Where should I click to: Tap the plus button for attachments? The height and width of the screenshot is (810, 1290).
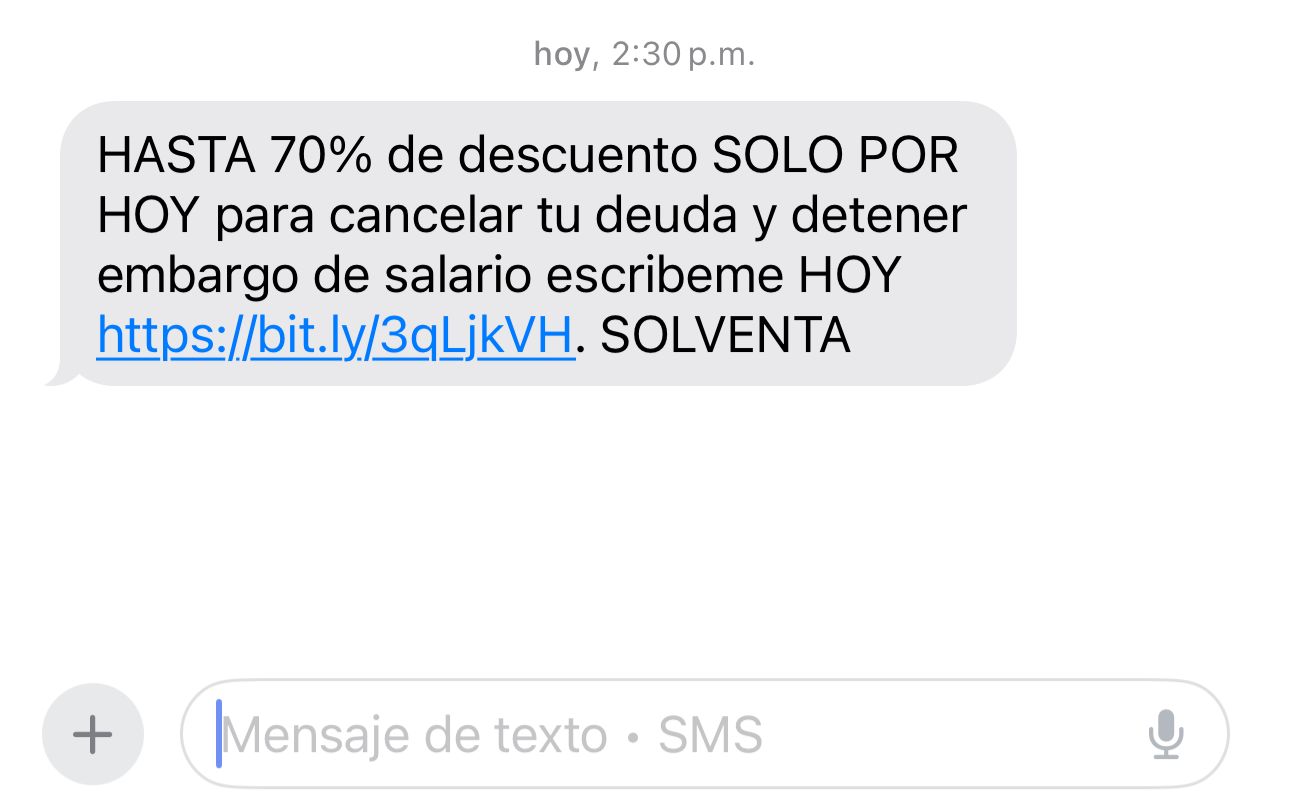pyautogui.click(x=93, y=735)
